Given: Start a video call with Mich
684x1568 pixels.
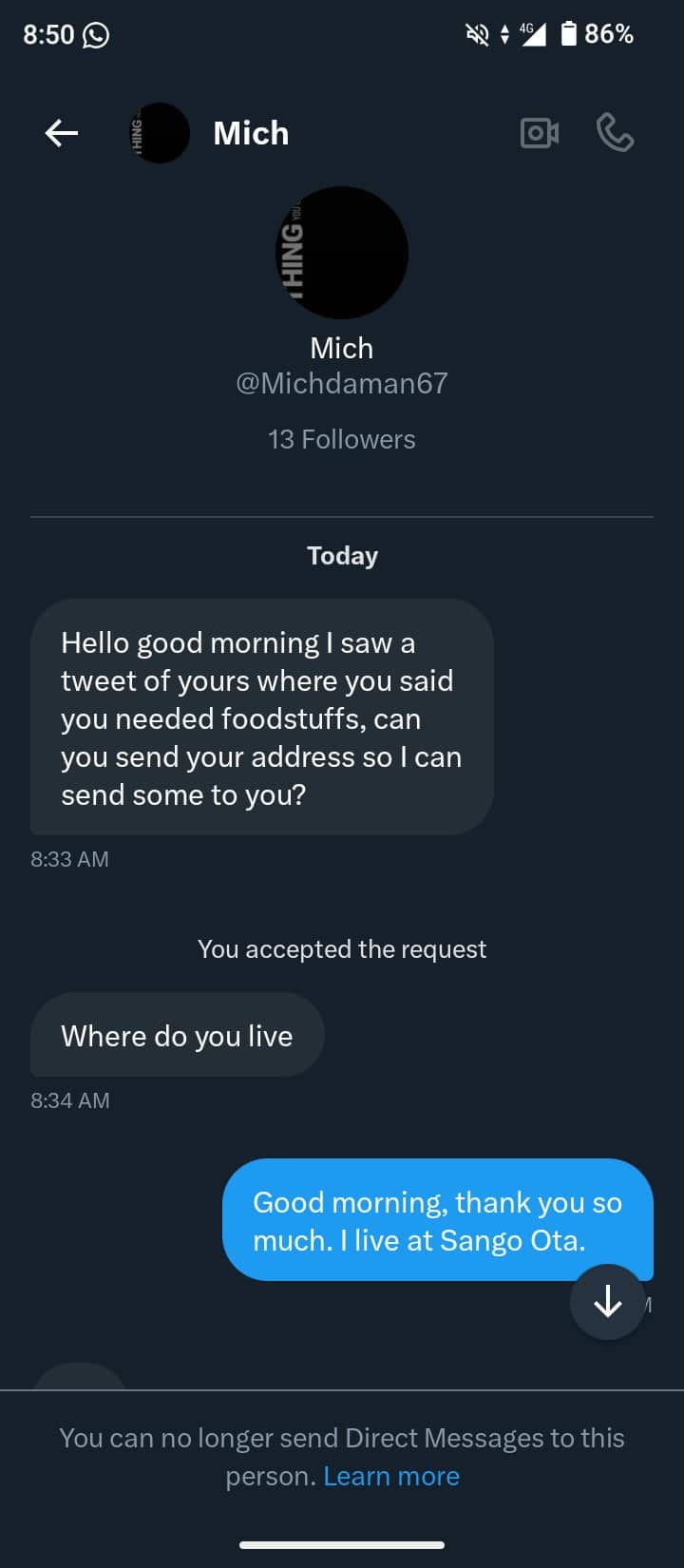Looking at the screenshot, I should coord(540,133).
